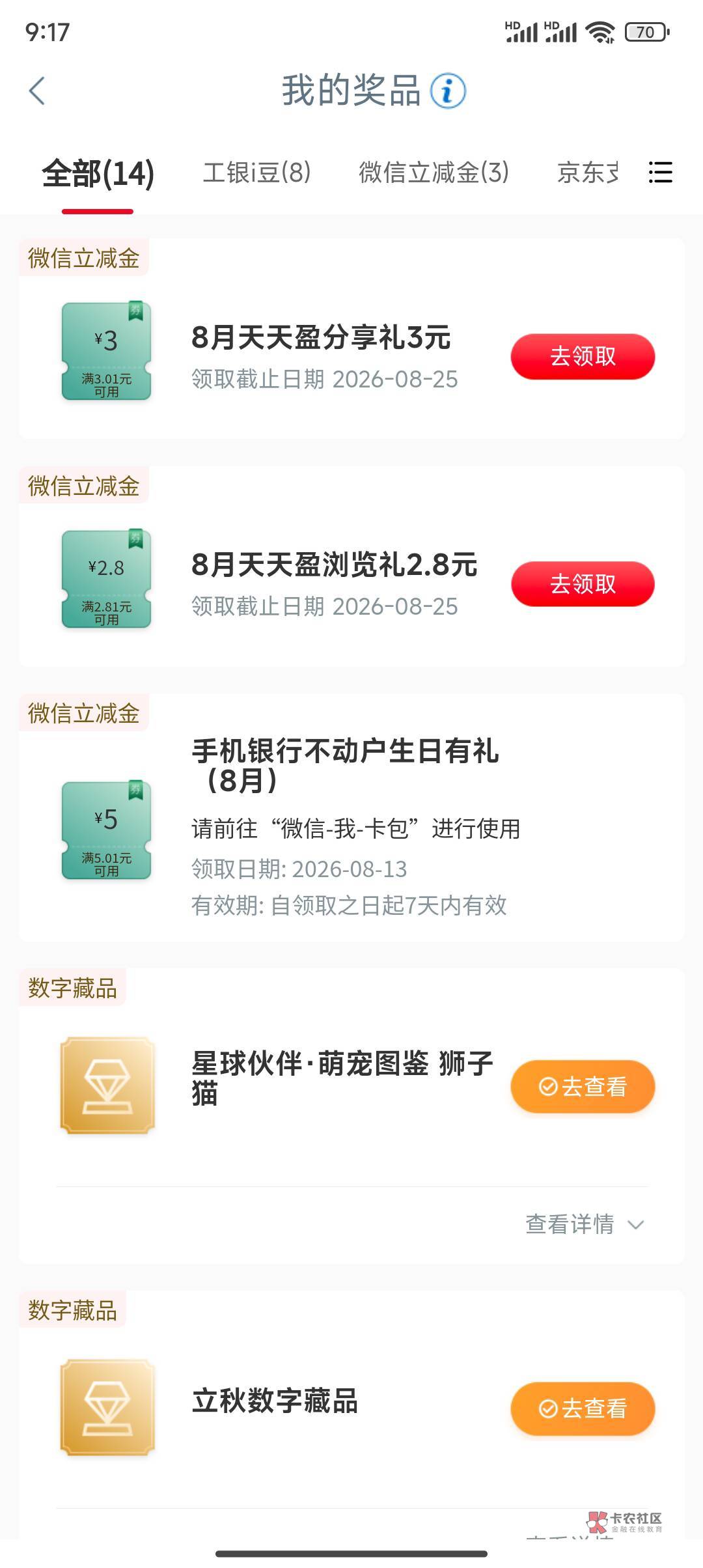The width and height of the screenshot is (703, 1568).
Task: Switch to the 微信立减金(3) tab
Action: pos(434,173)
